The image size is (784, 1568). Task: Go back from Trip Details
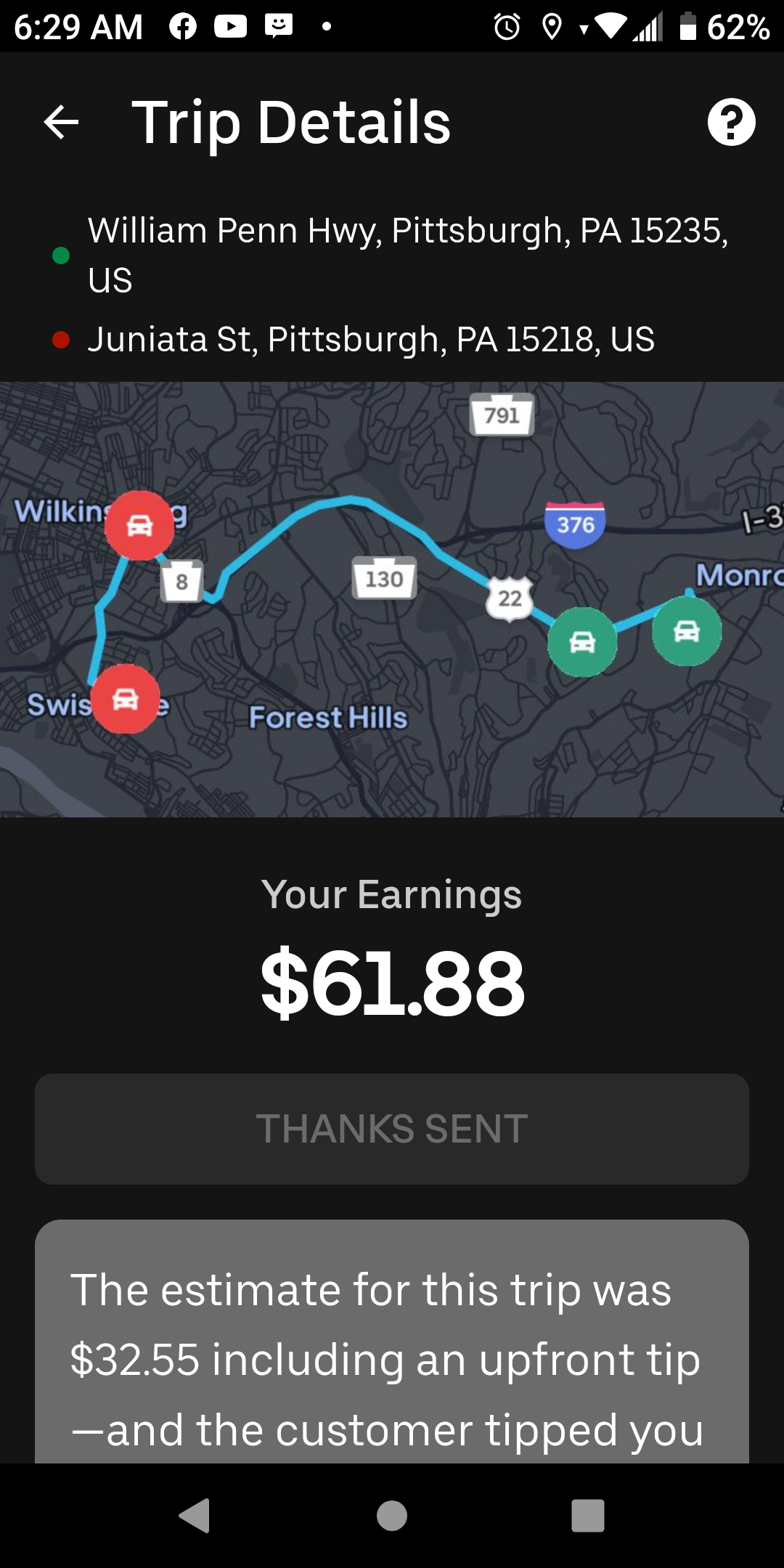[61, 122]
